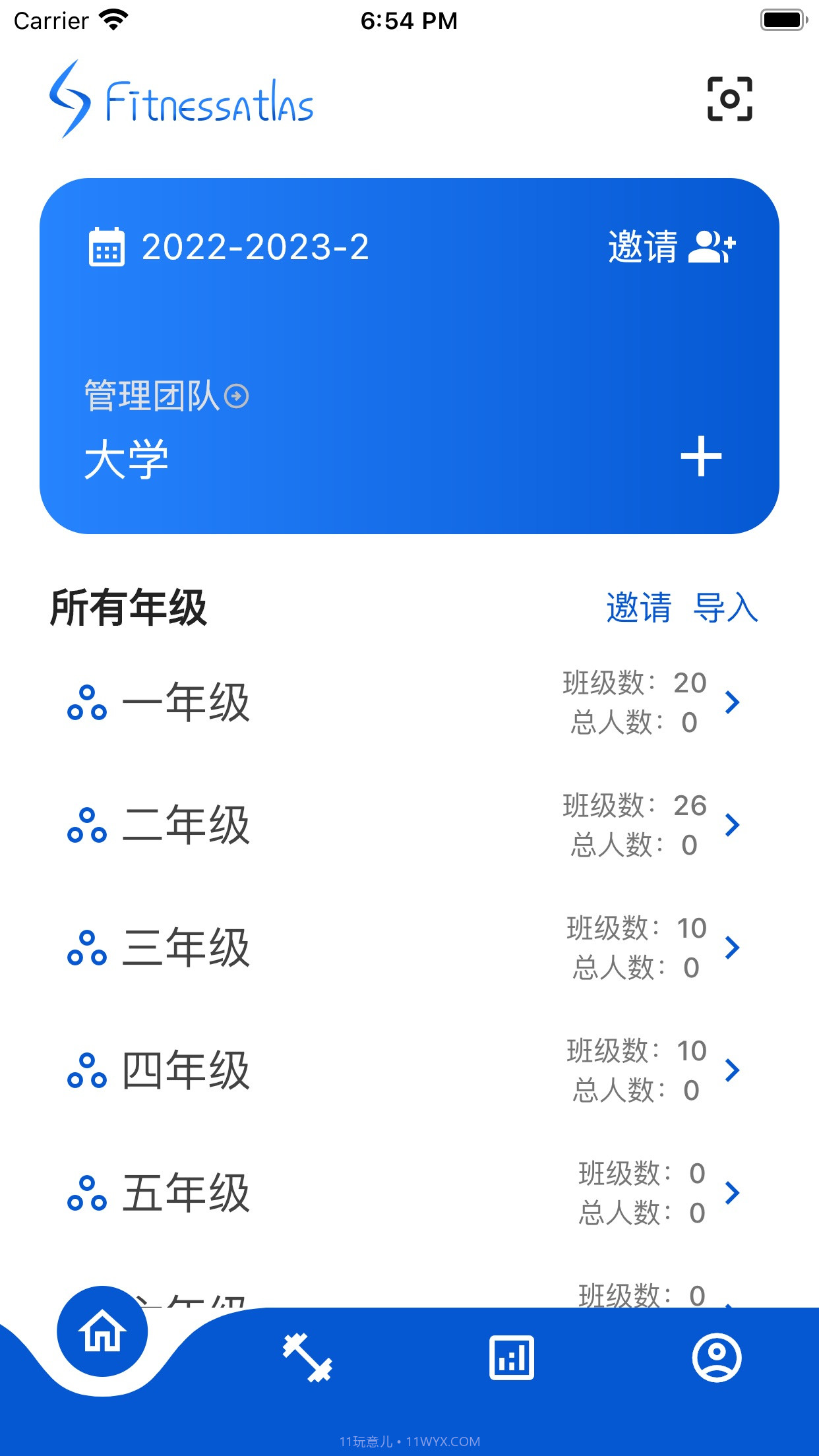The width and height of the screenshot is (819, 1456).
Task: Click the invite person icon on the blue card
Action: coord(713,249)
